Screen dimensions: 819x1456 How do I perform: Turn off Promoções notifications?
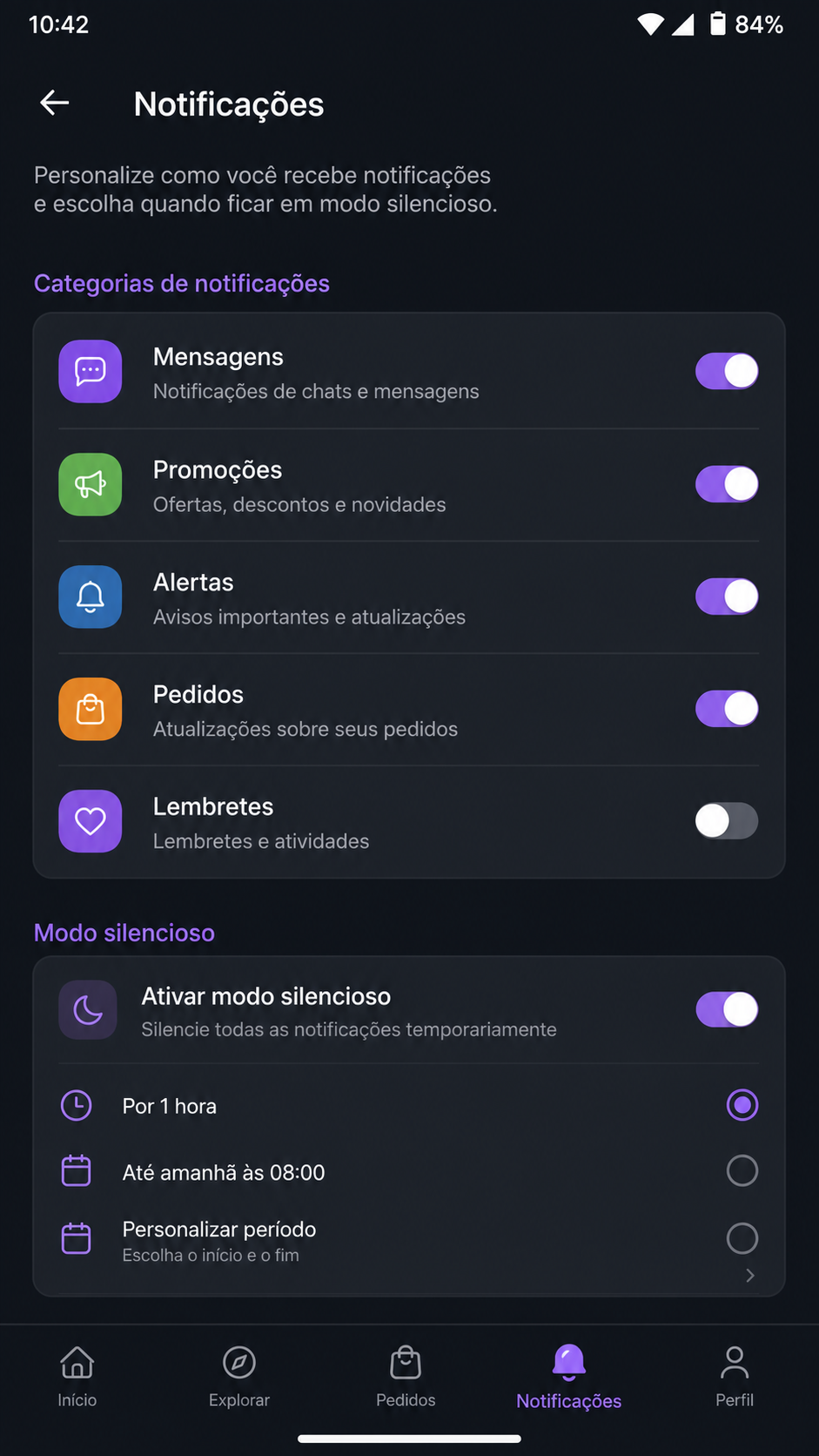(727, 484)
